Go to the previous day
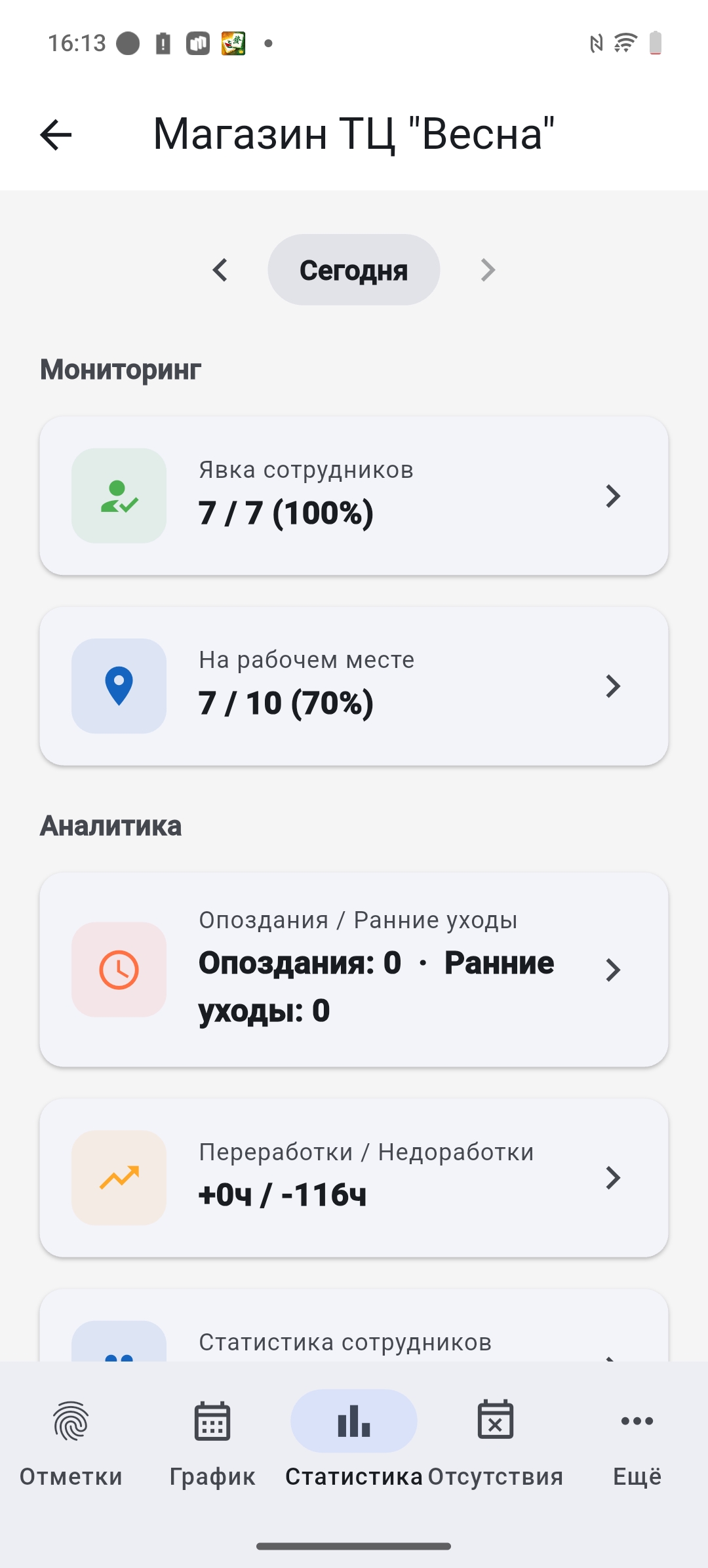This screenshot has width=708, height=1568. click(x=220, y=270)
